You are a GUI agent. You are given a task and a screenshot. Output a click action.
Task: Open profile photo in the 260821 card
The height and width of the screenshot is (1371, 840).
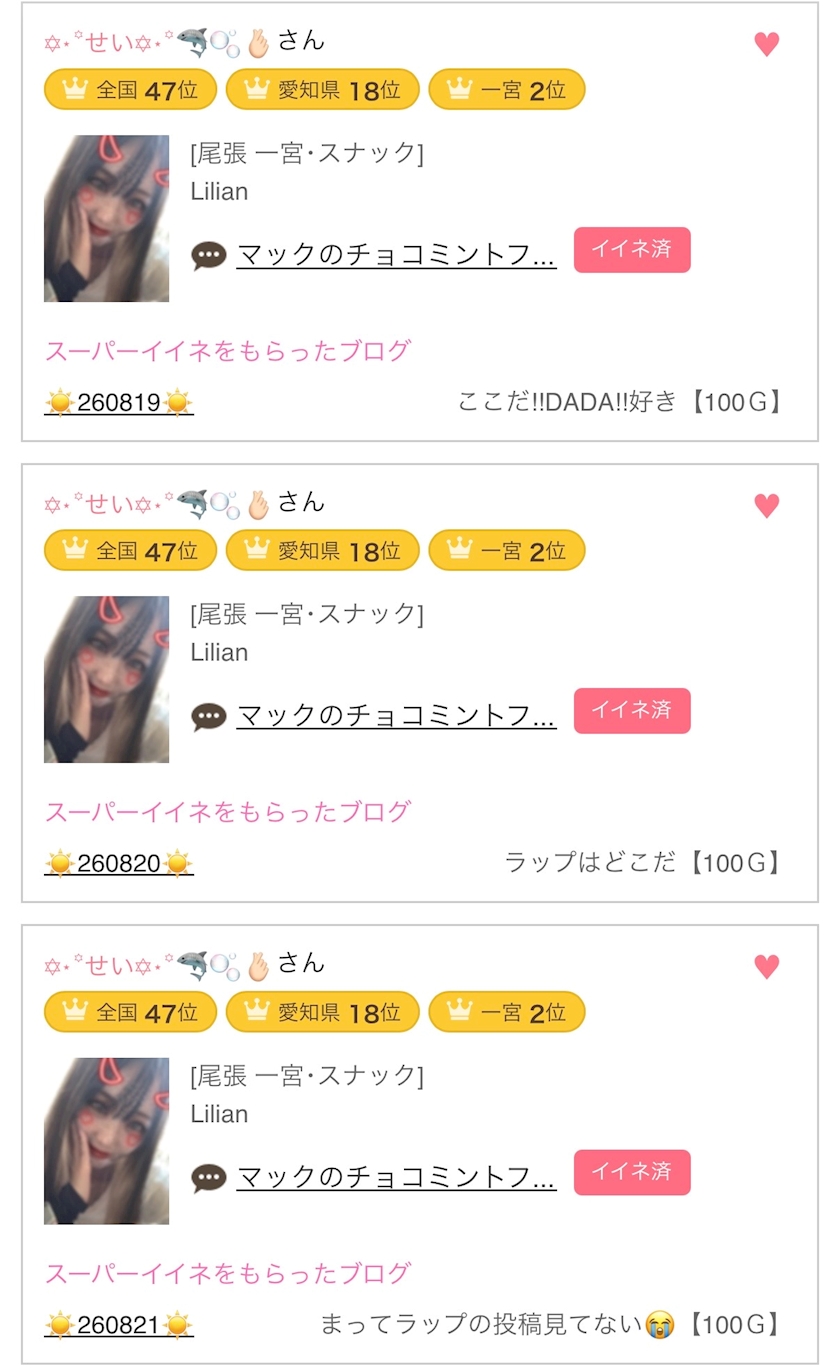click(x=106, y=1141)
